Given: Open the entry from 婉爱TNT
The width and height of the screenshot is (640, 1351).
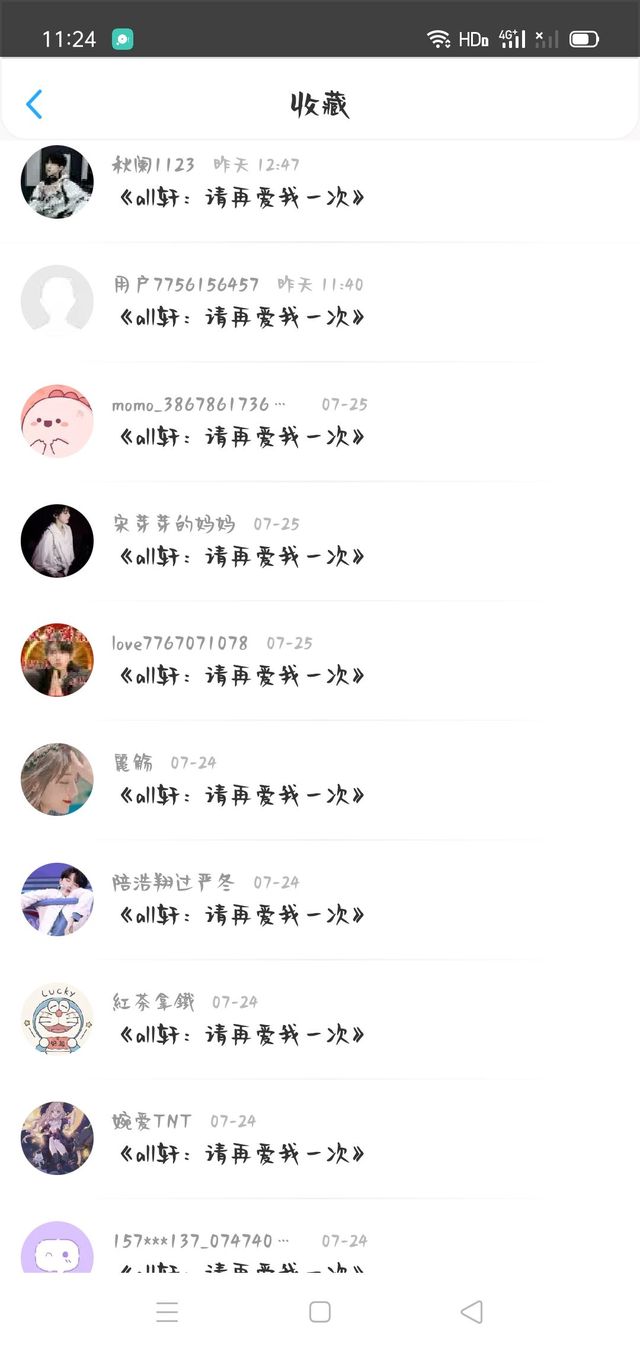Looking at the screenshot, I should 240,1153.
